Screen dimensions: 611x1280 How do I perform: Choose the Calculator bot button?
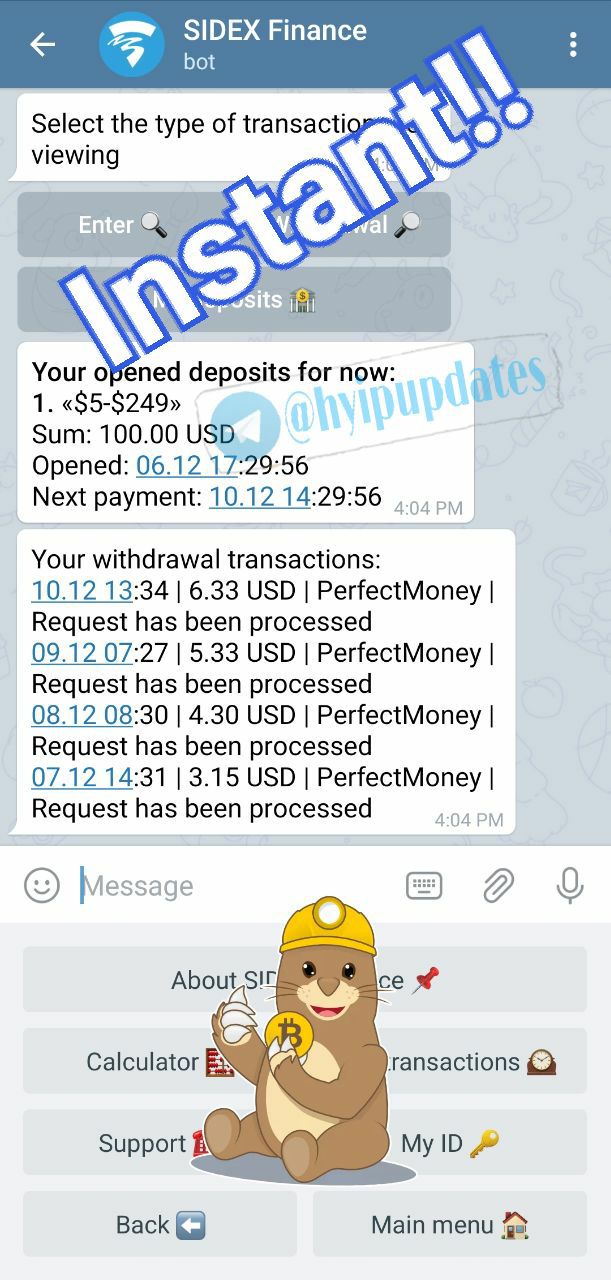click(150, 1062)
